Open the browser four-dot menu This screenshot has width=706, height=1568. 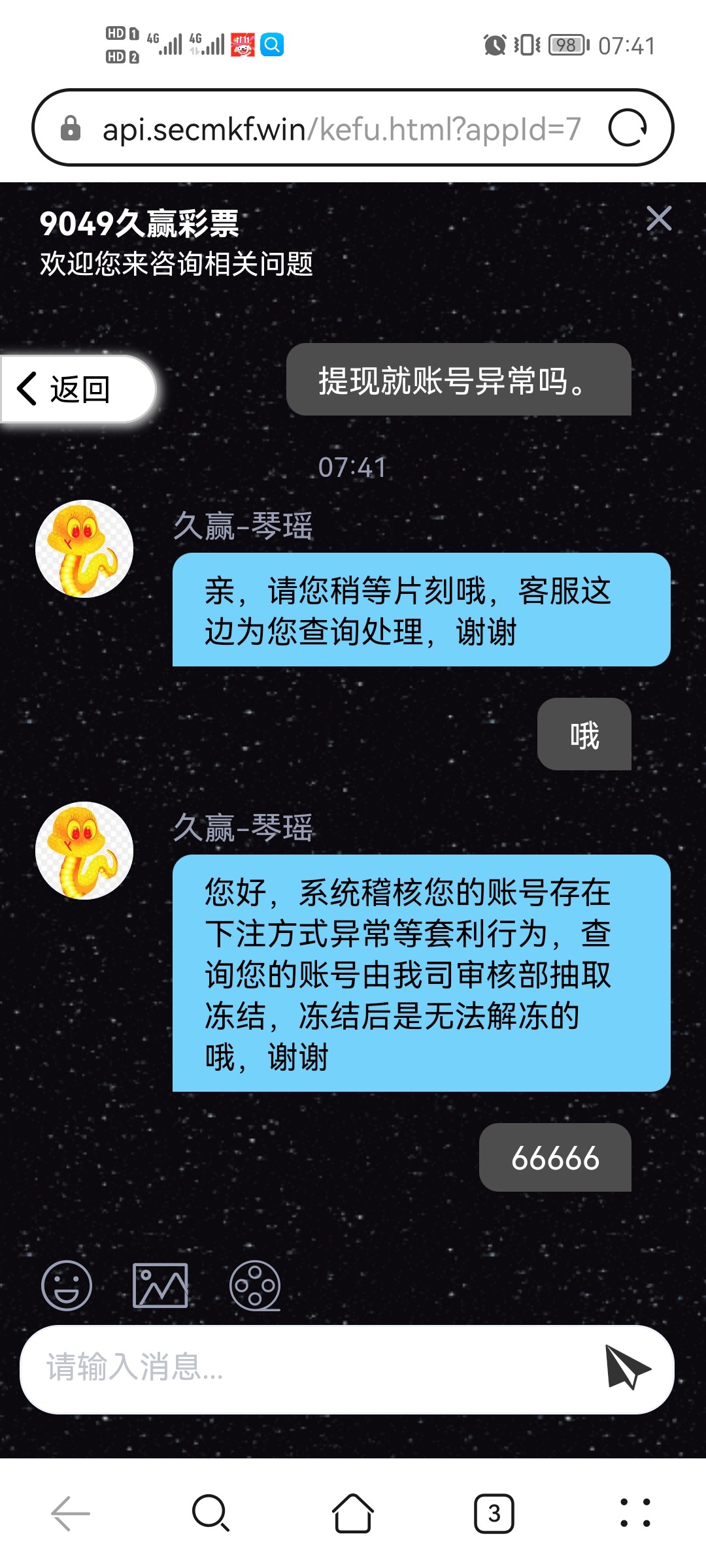635,1513
